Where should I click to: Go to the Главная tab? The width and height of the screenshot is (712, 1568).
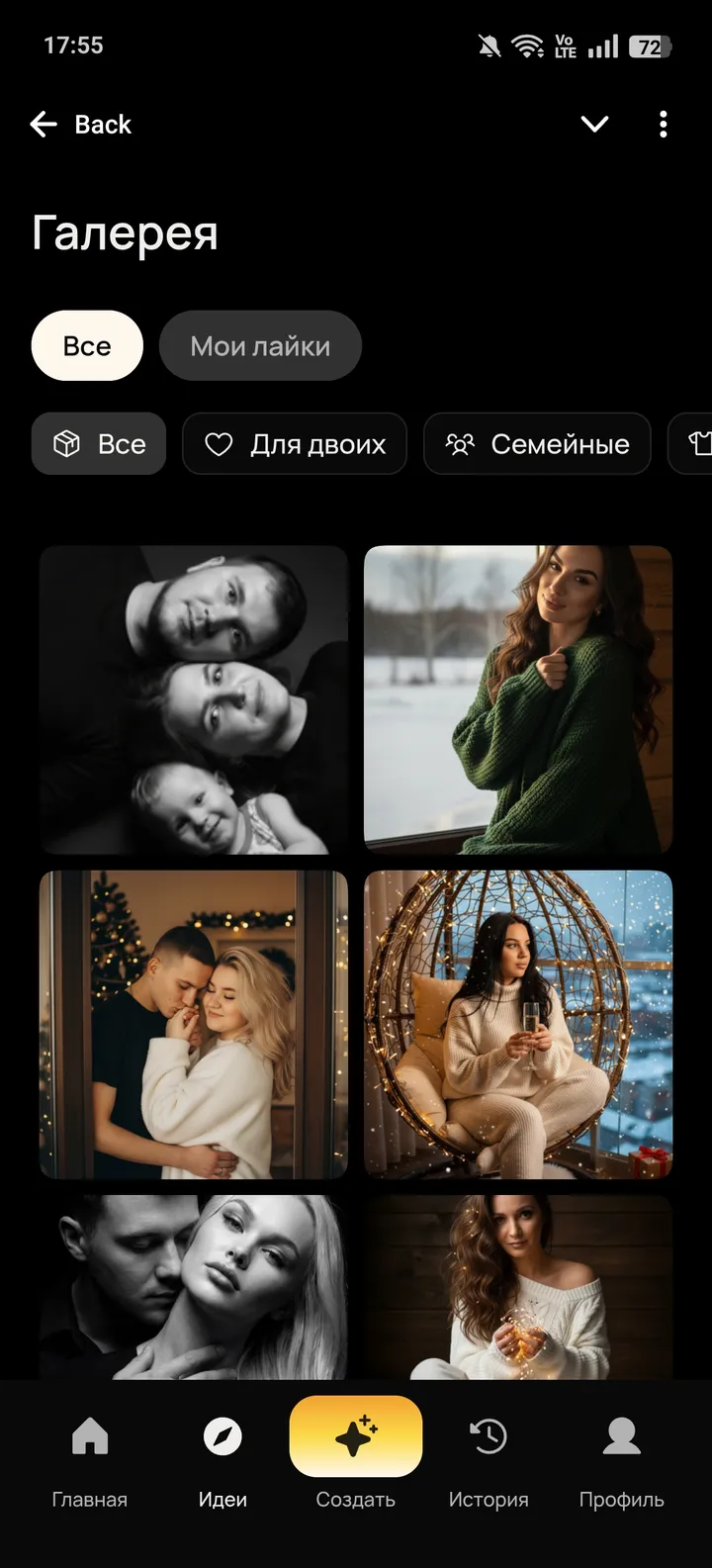click(x=90, y=1461)
